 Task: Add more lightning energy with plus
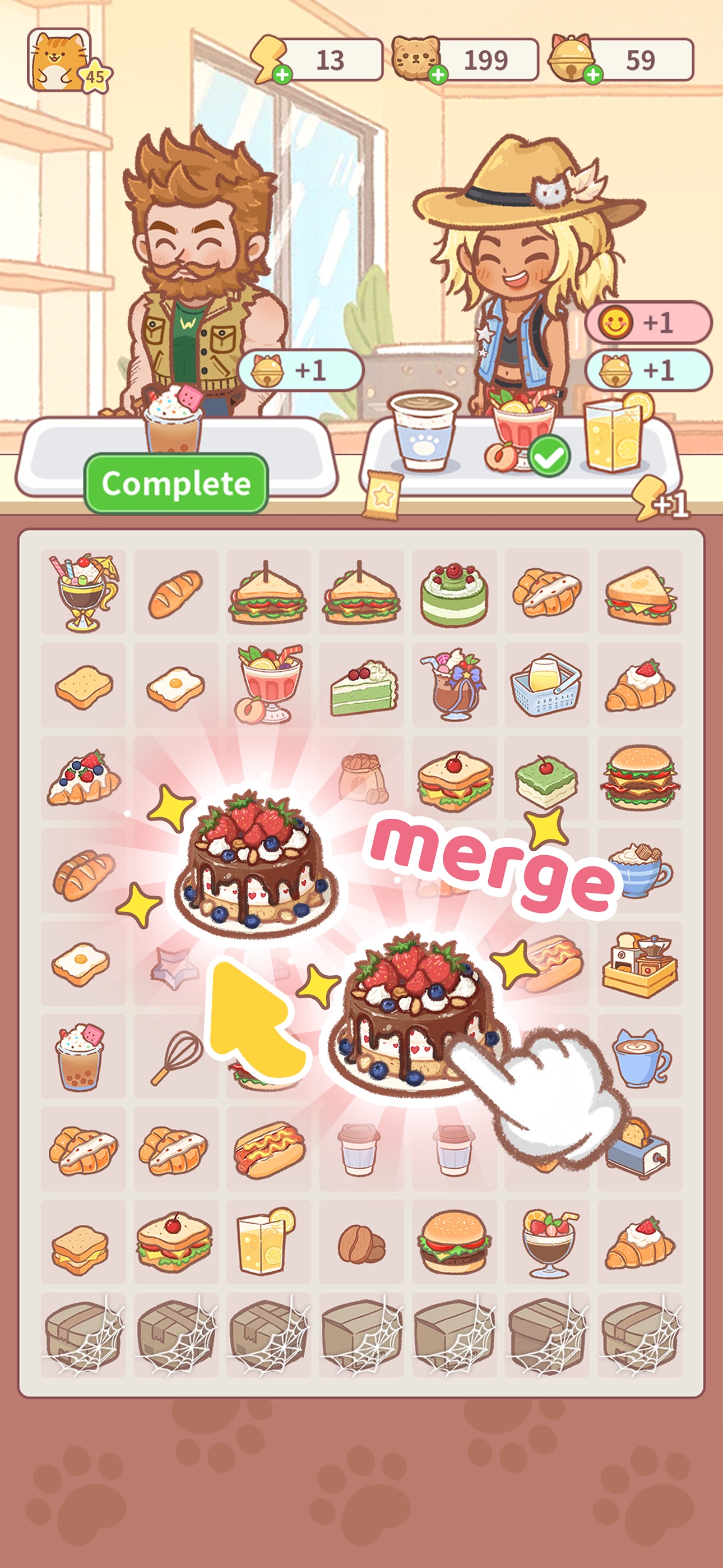point(282,75)
